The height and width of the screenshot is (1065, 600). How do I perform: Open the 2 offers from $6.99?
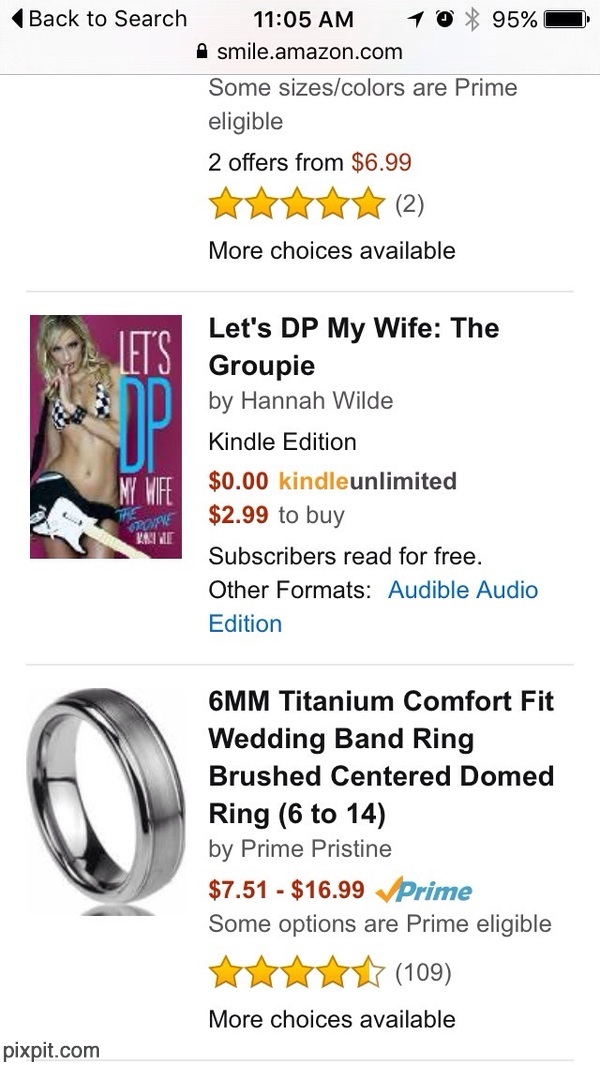[309, 162]
